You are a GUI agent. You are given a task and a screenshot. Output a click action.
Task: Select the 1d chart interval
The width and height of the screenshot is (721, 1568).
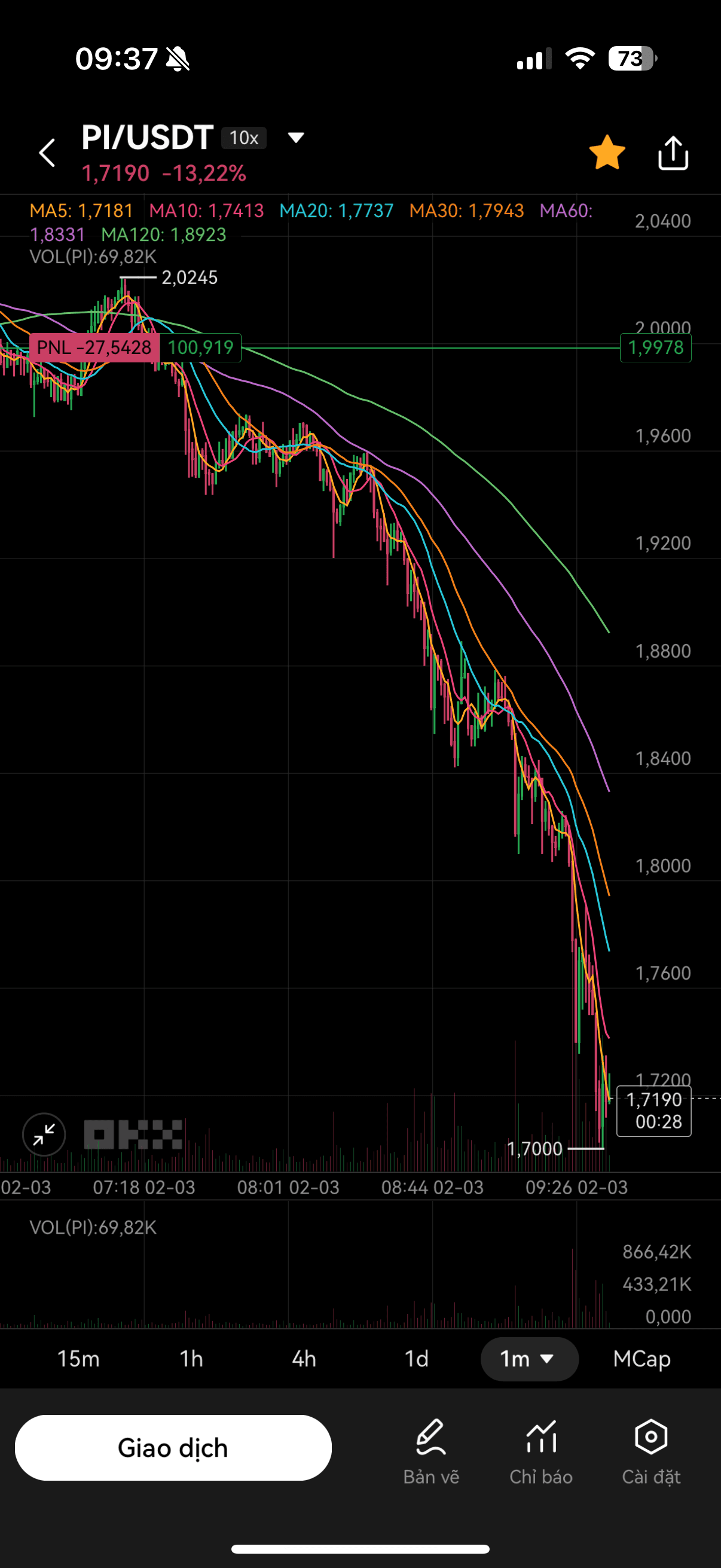click(417, 1359)
